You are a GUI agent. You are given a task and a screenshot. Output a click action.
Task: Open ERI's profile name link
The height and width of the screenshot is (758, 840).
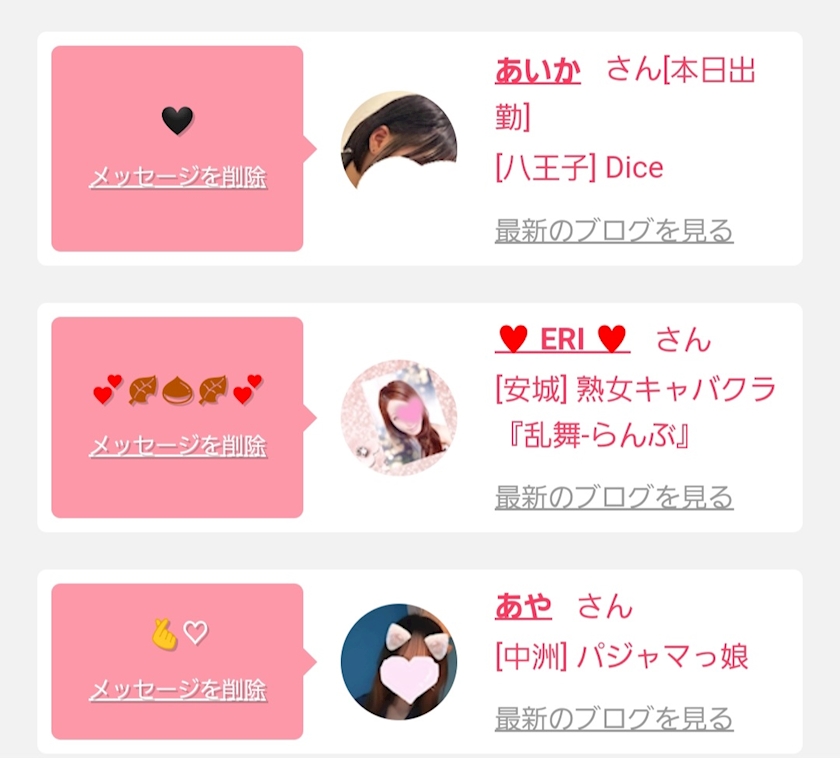click(x=562, y=339)
